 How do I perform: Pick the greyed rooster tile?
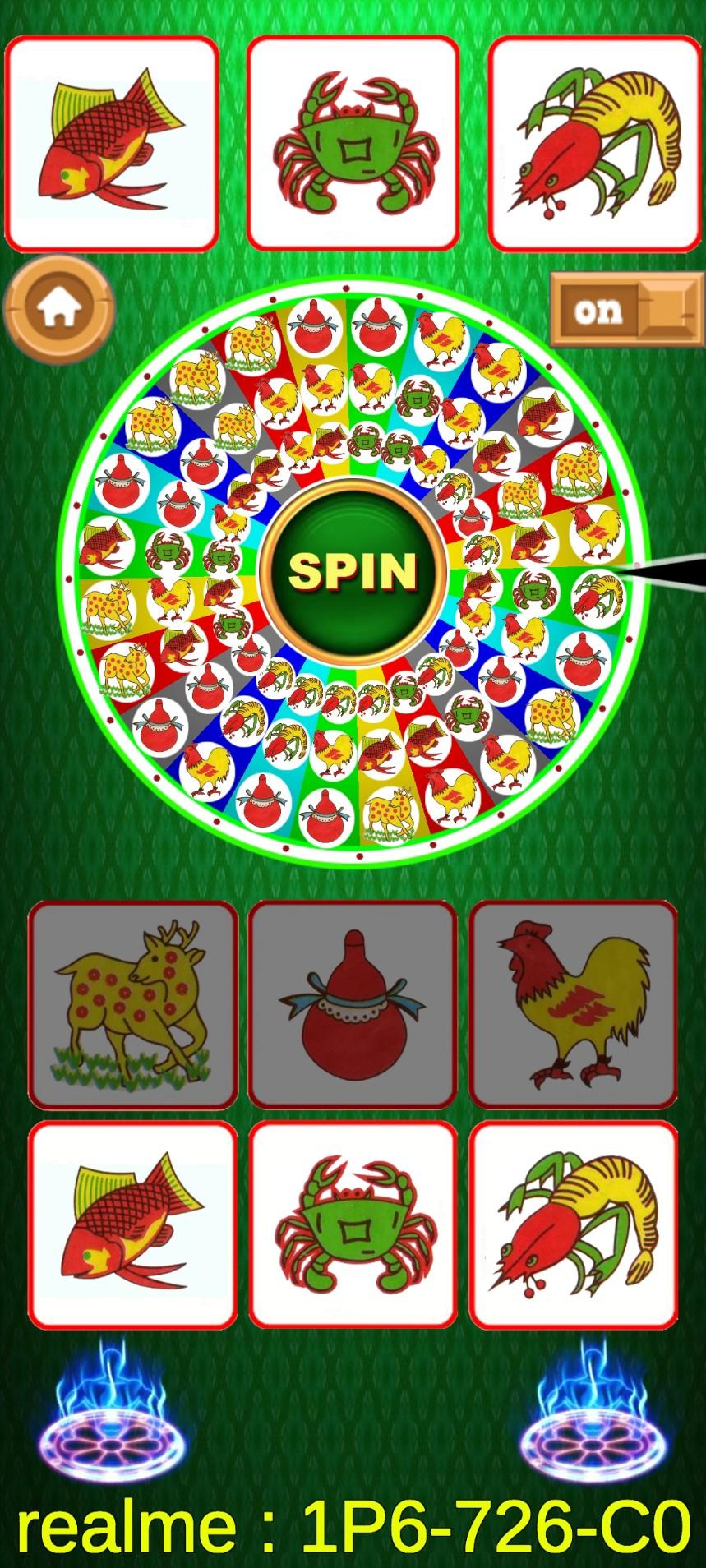pyautogui.click(x=573, y=1004)
